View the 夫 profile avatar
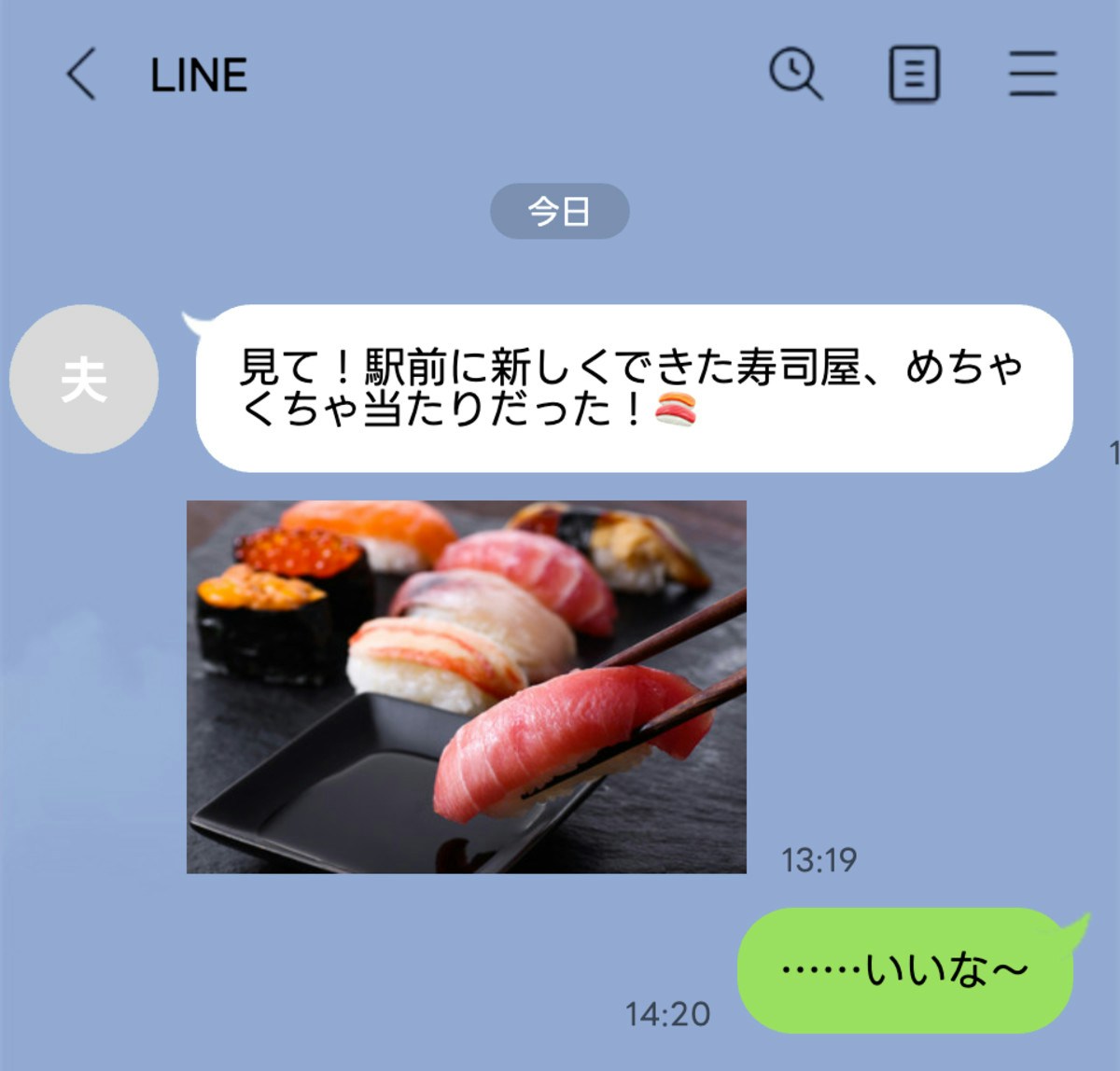Screen dimensions: 1120x1071 (x=84, y=380)
